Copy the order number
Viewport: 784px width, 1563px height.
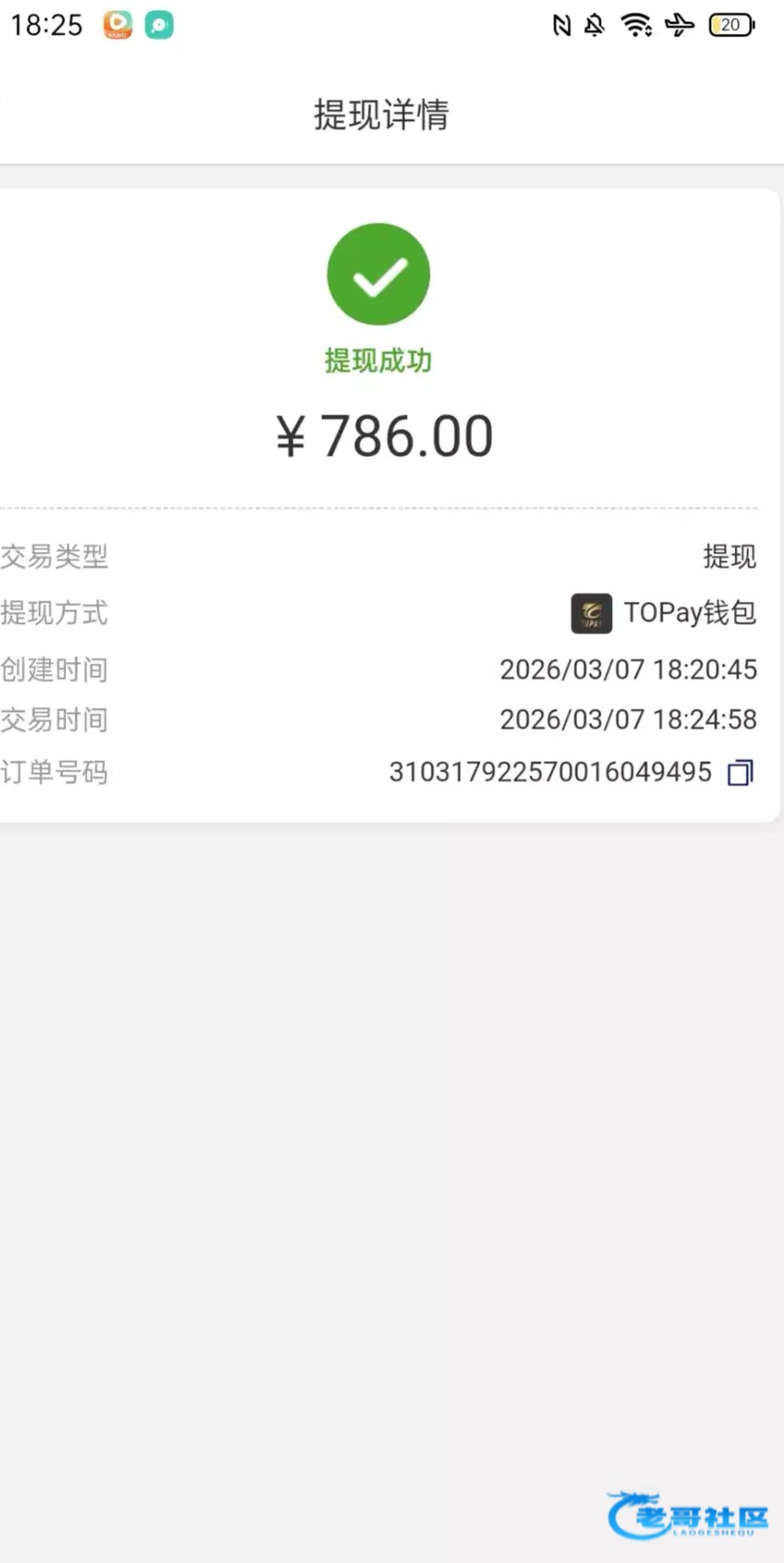click(739, 772)
